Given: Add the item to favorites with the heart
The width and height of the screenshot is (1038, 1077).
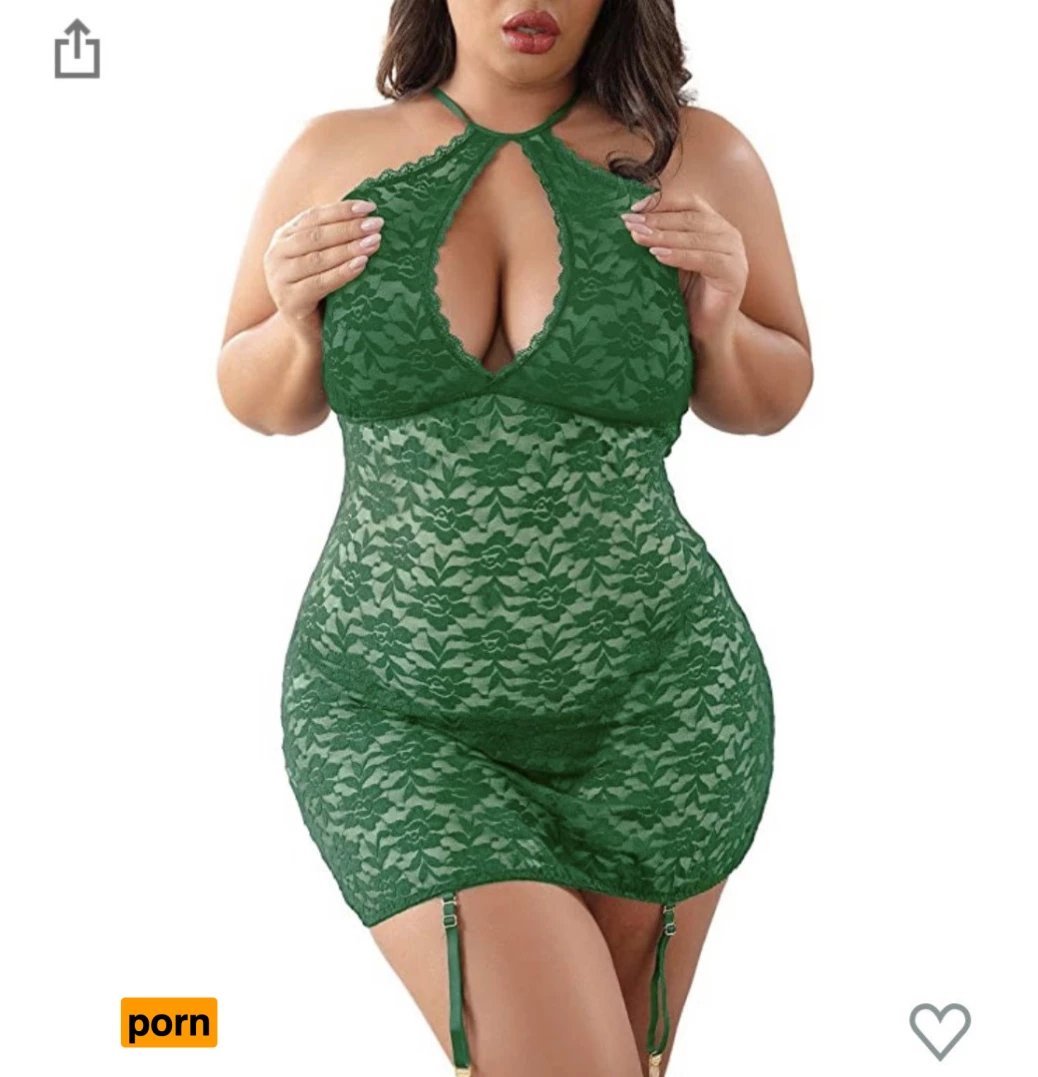Looking at the screenshot, I should 939,1029.
